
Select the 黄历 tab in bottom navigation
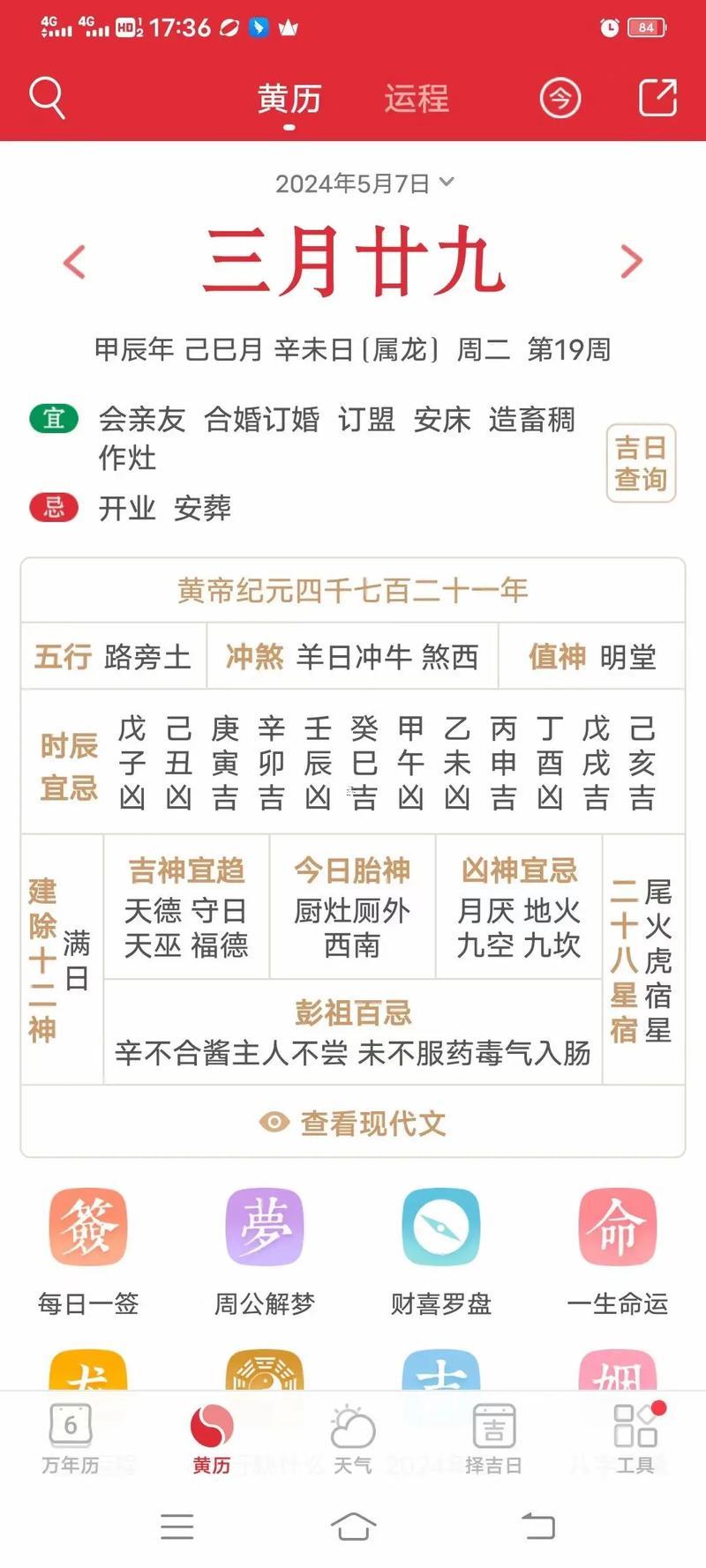[x=210, y=1437]
